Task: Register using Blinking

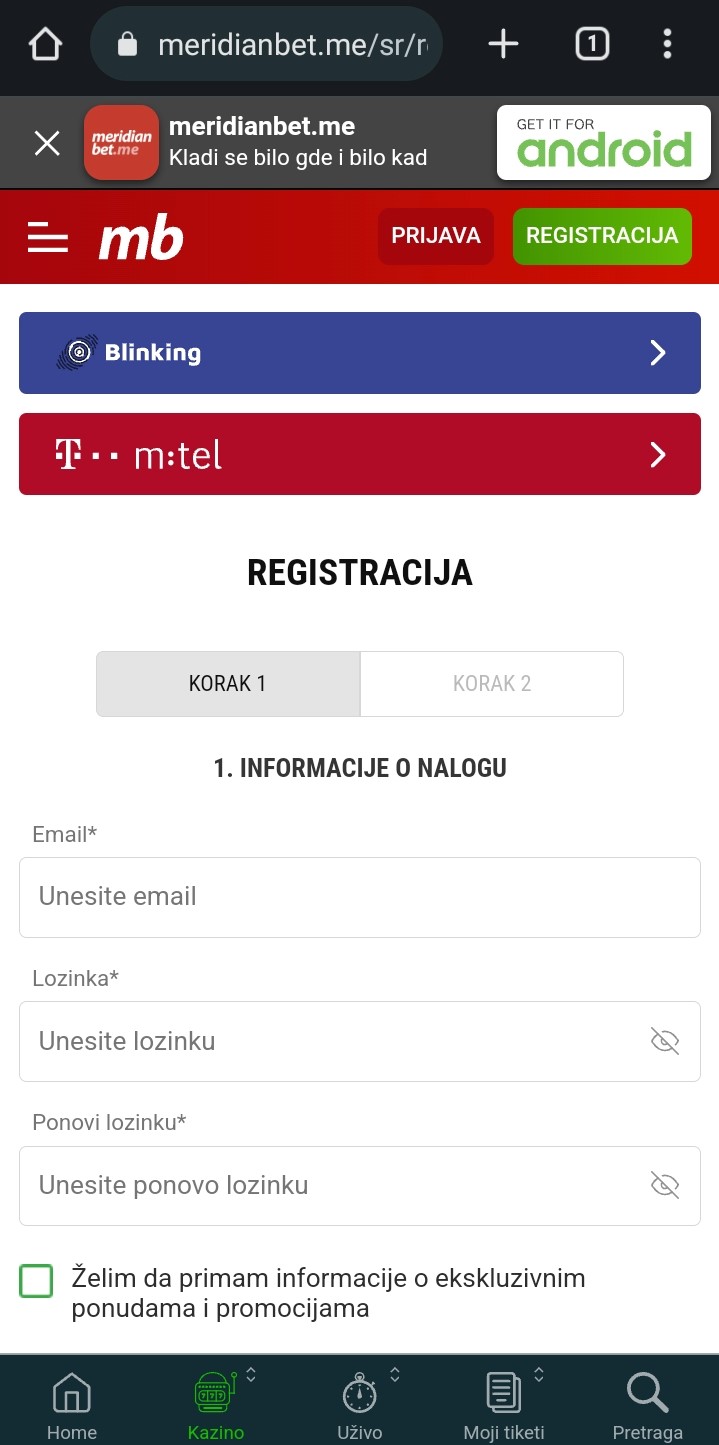Action: [x=360, y=353]
